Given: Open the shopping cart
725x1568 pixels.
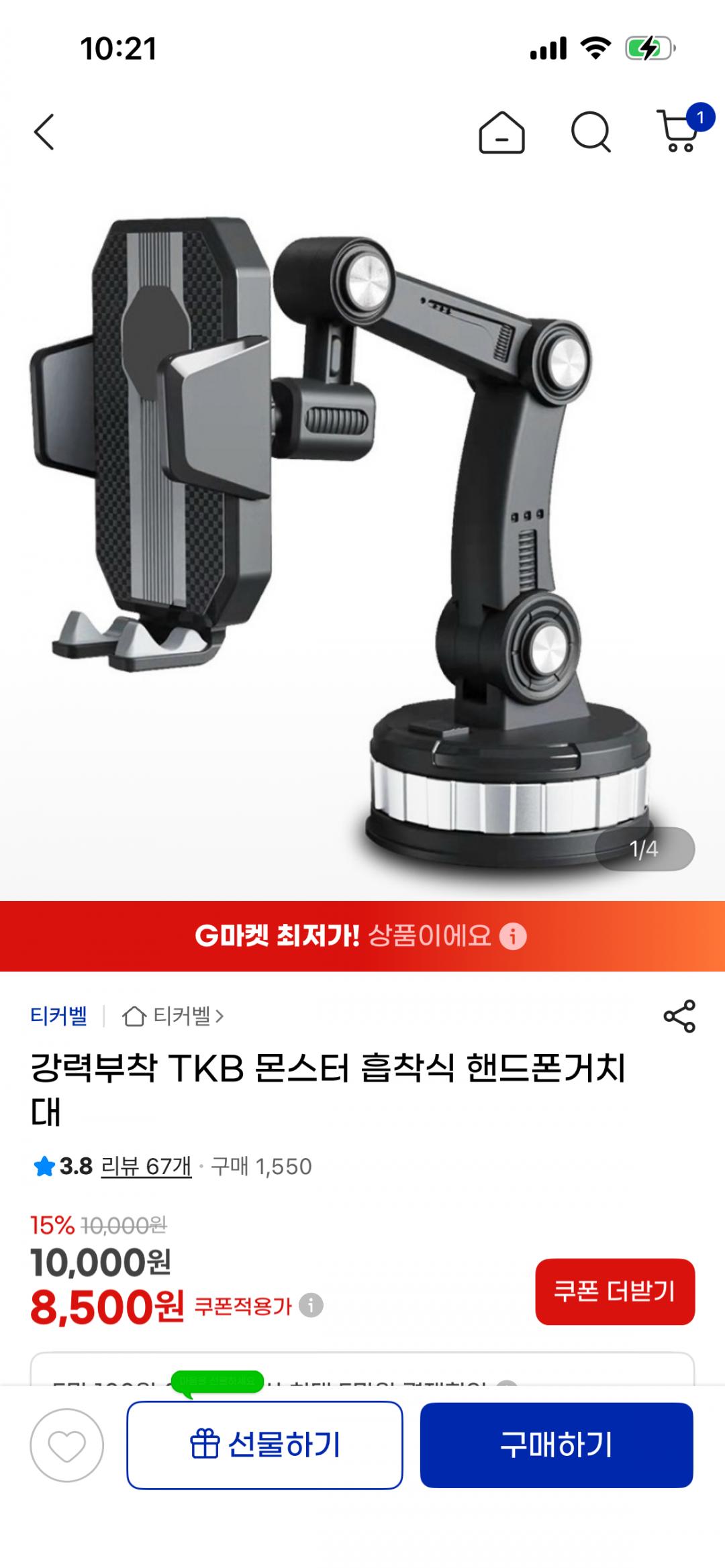Looking at the screenshot, I should tap(678, 131).
